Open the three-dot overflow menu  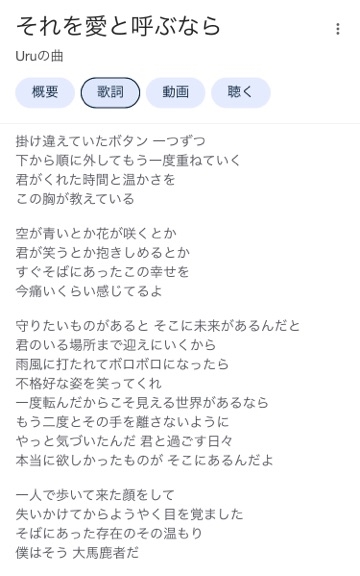click(338, 29)
